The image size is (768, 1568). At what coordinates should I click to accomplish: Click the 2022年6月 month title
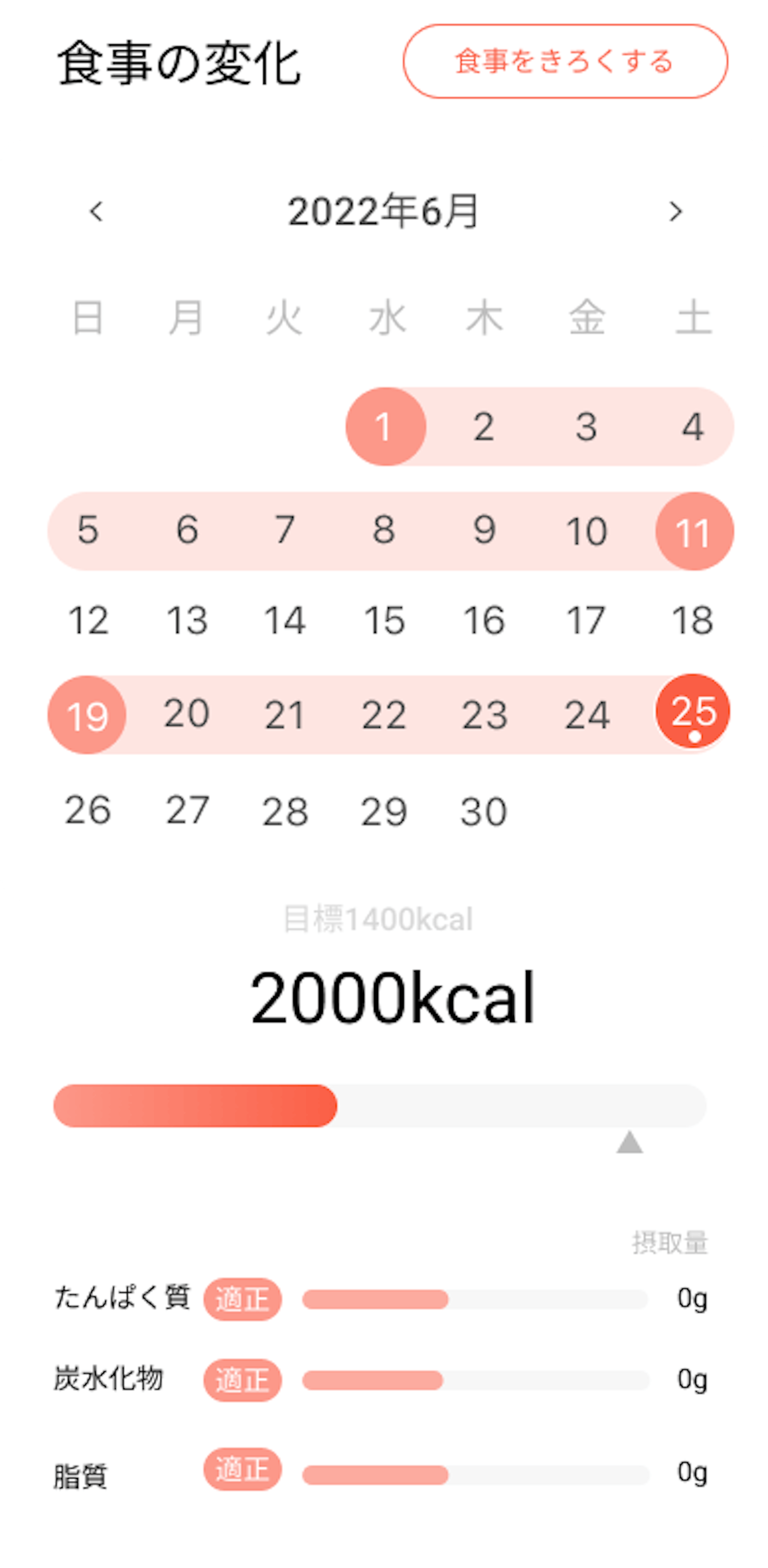pos(384,210)
